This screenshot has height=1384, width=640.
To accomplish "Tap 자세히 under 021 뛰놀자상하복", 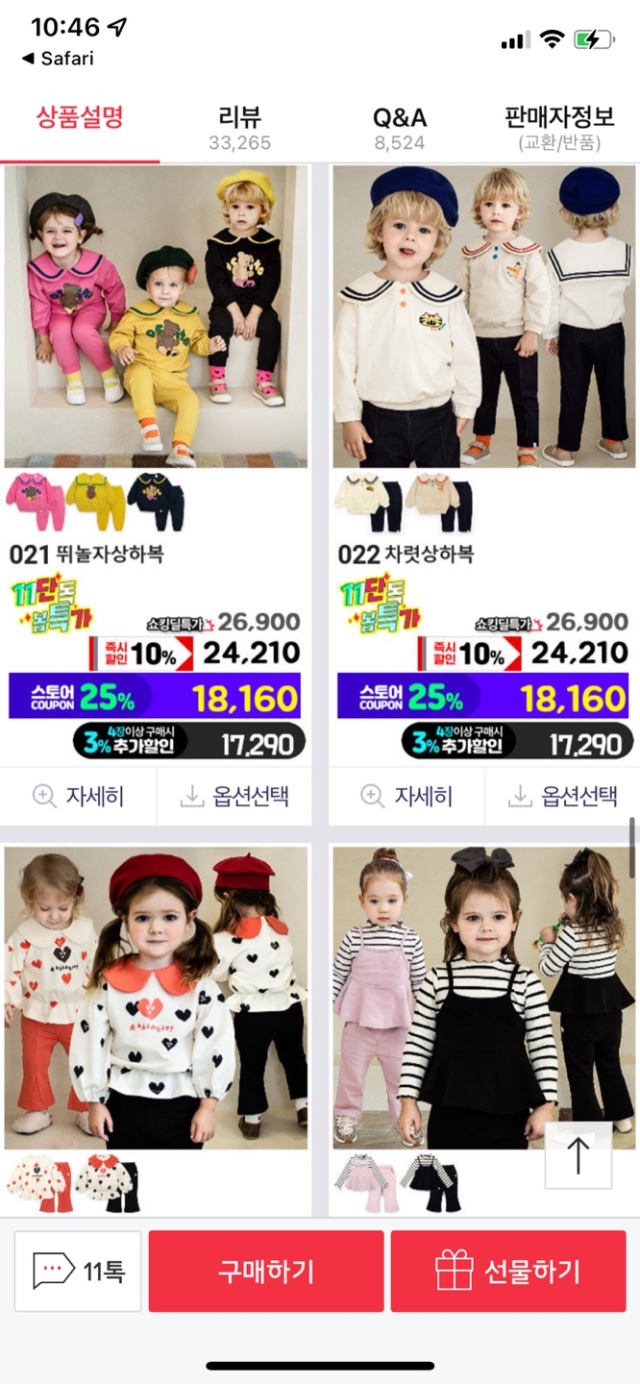I will point(79,797).
